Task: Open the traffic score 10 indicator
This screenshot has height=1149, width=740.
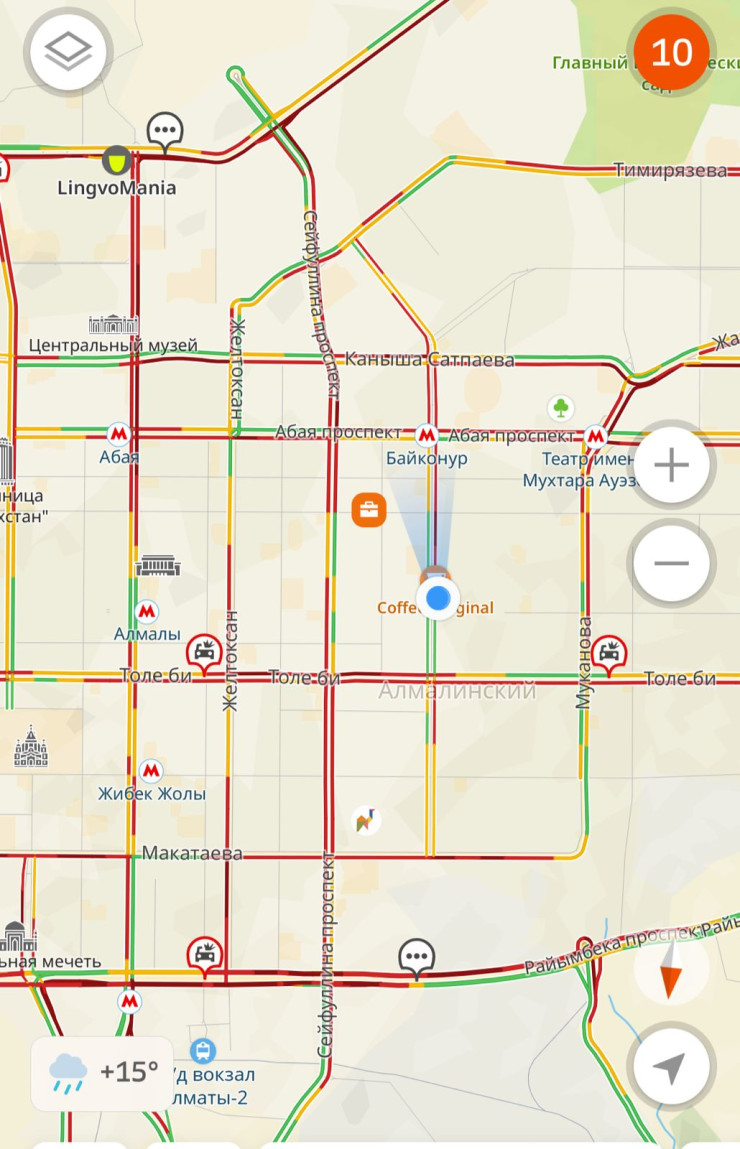Action: tap(672, 52)
